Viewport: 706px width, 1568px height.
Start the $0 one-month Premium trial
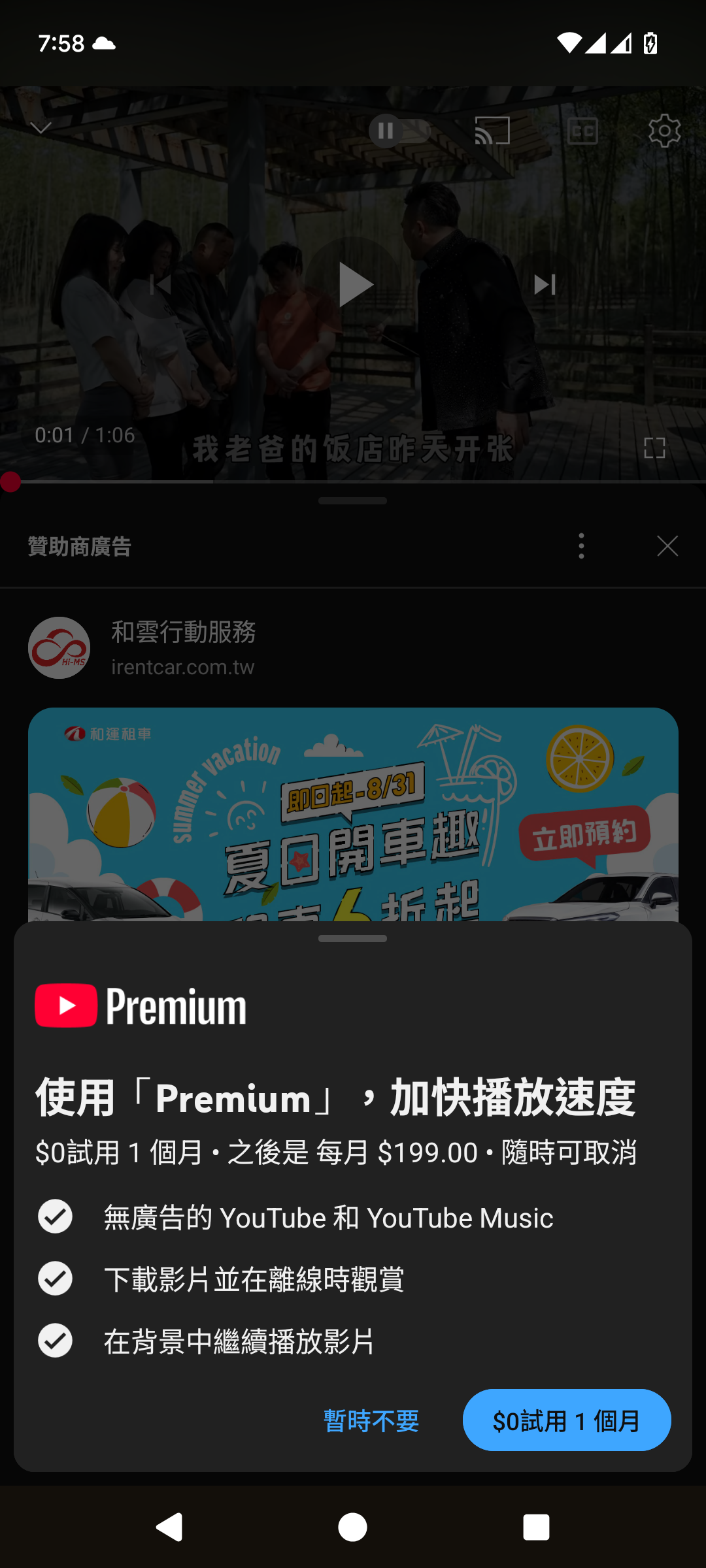click(x=567, y=1420)
